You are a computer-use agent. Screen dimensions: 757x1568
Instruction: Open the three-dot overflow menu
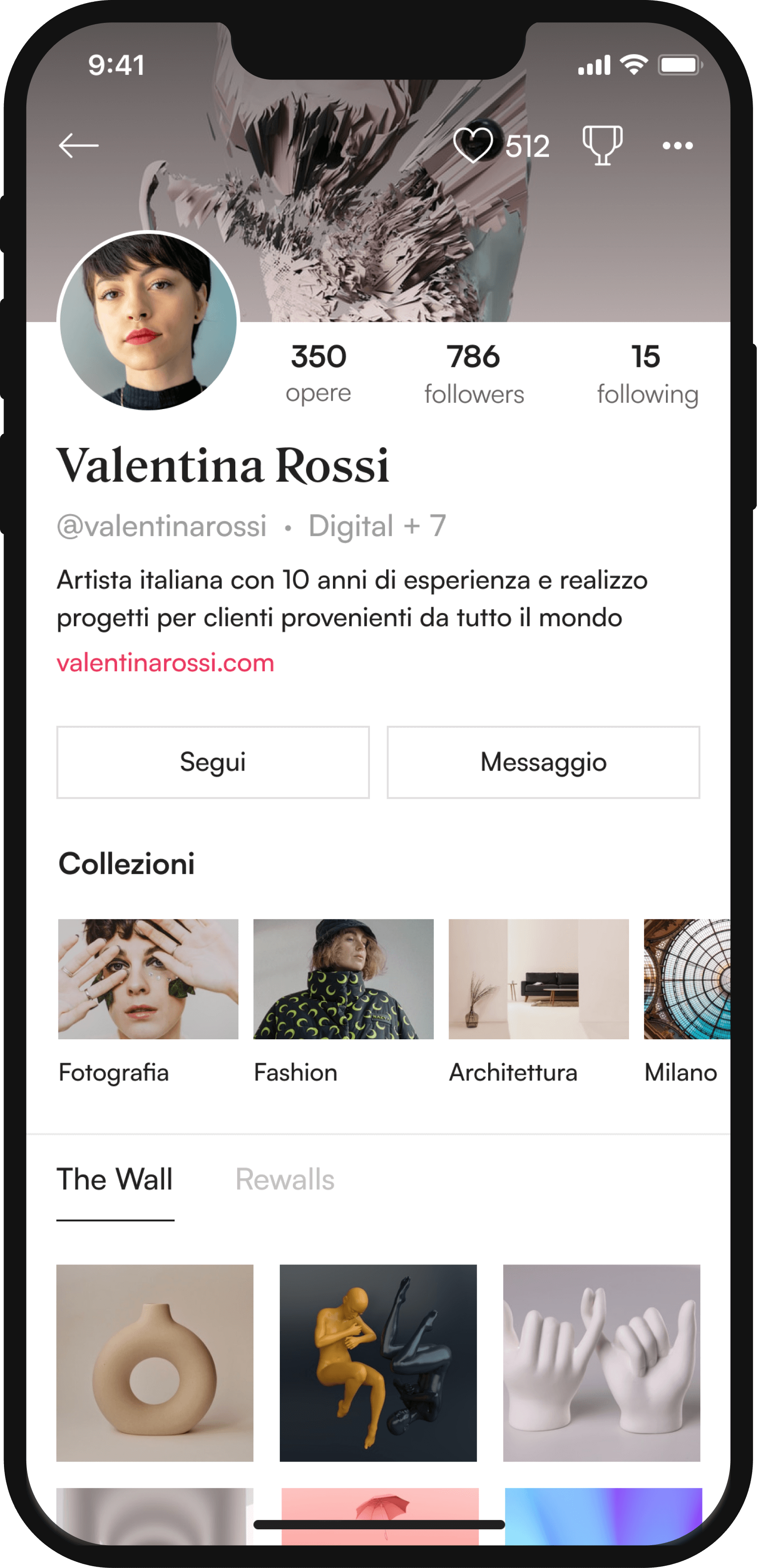tap(677, 146)
